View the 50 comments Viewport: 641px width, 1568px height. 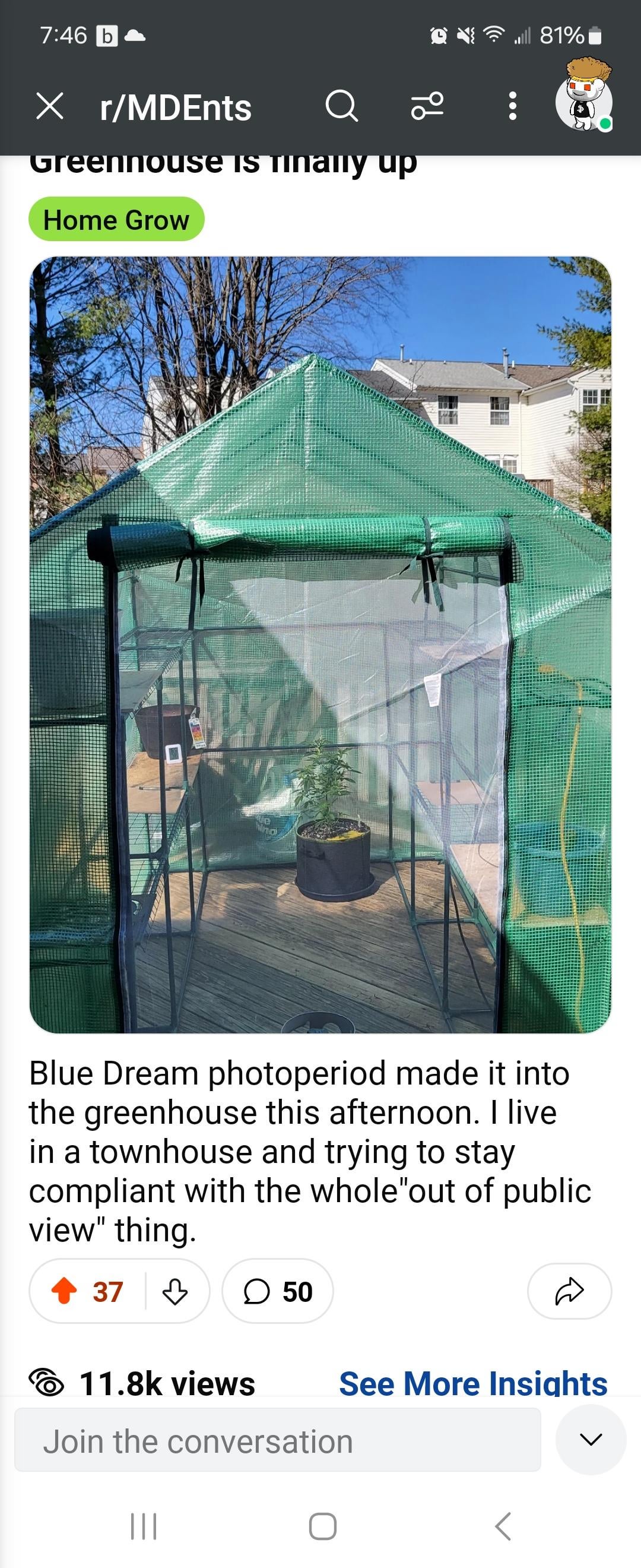coord(278,1291)
